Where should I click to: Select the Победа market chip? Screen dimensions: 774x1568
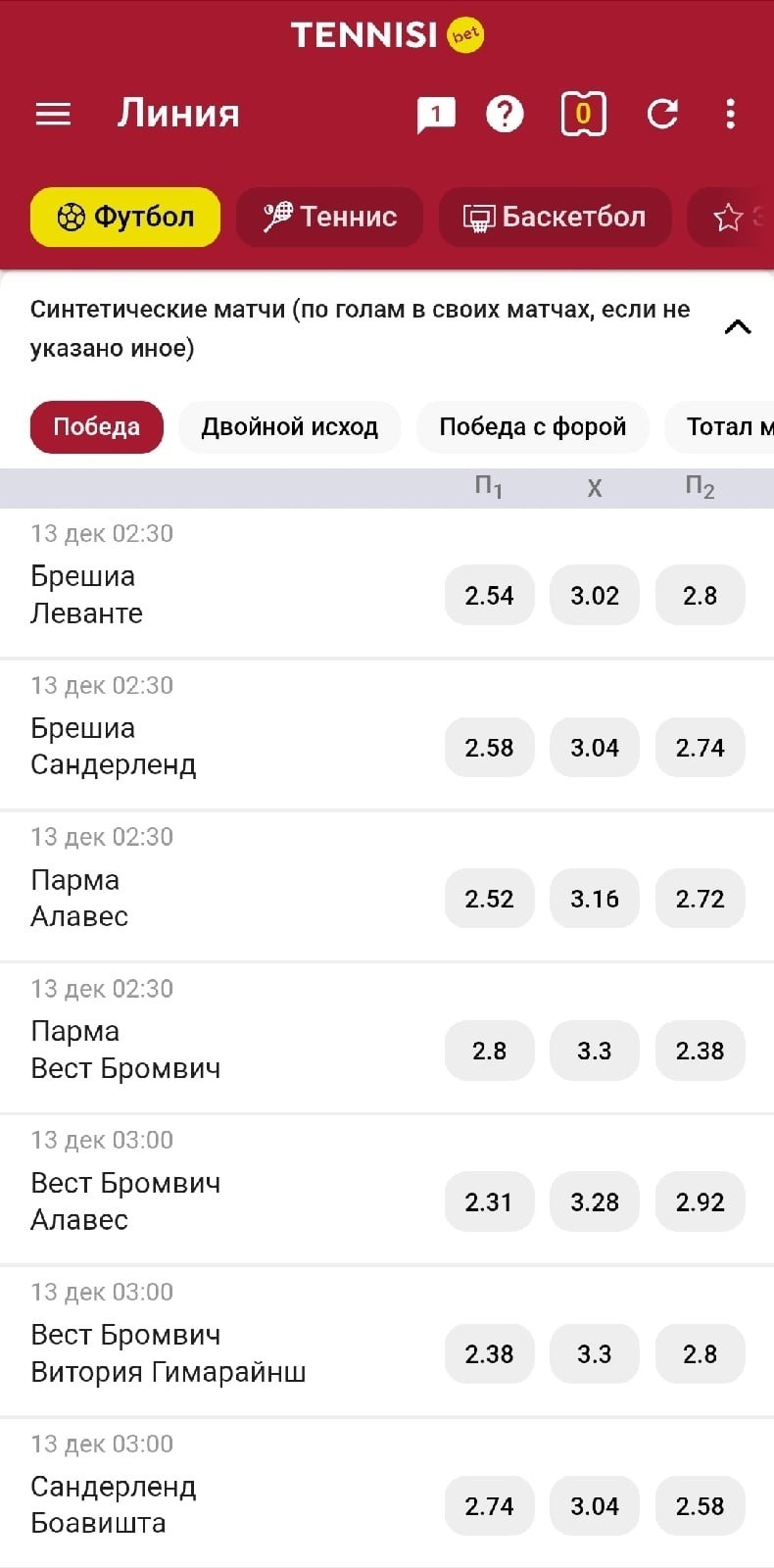tap(96, 426)
